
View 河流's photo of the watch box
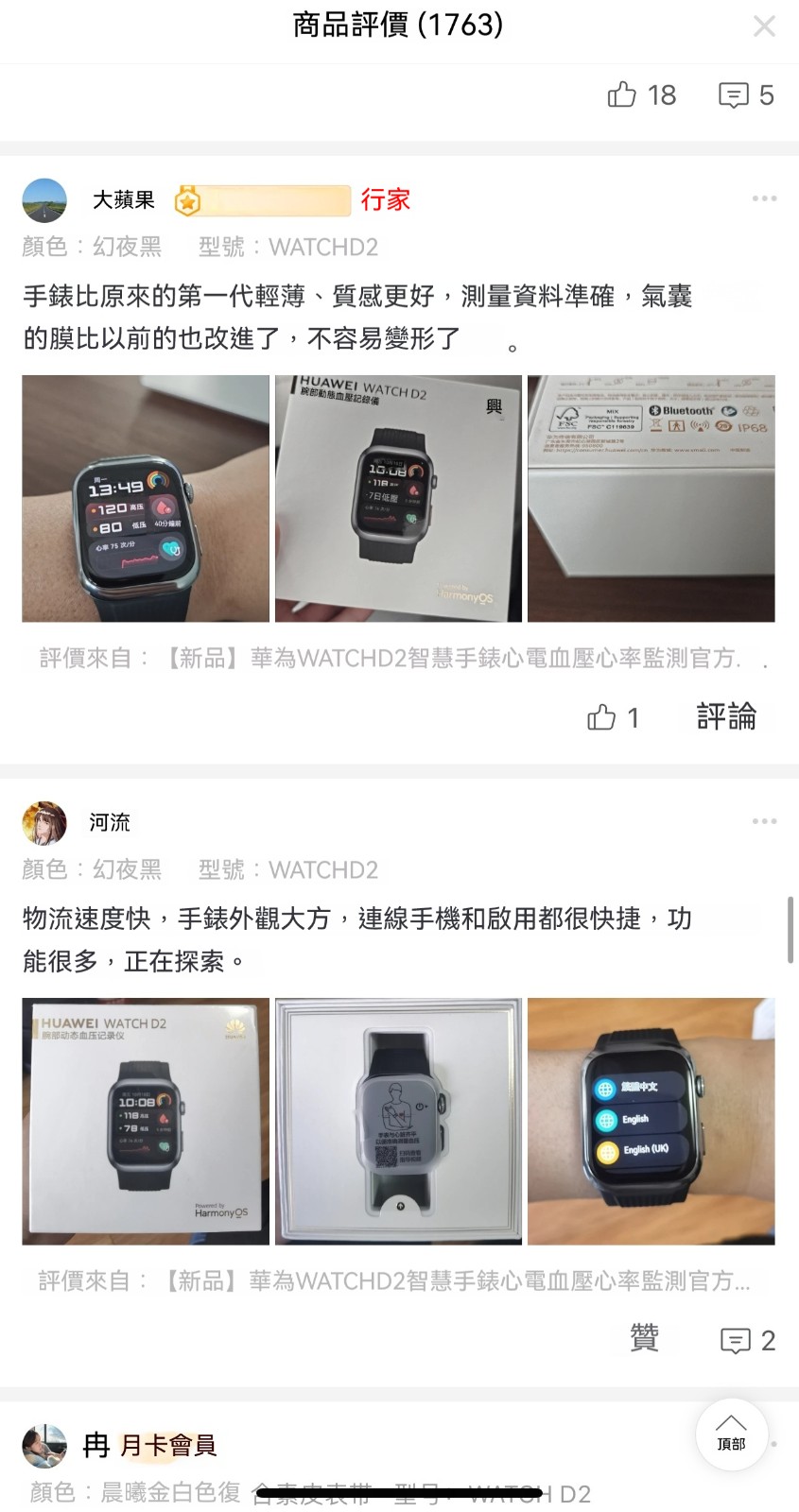point(146,1121)
